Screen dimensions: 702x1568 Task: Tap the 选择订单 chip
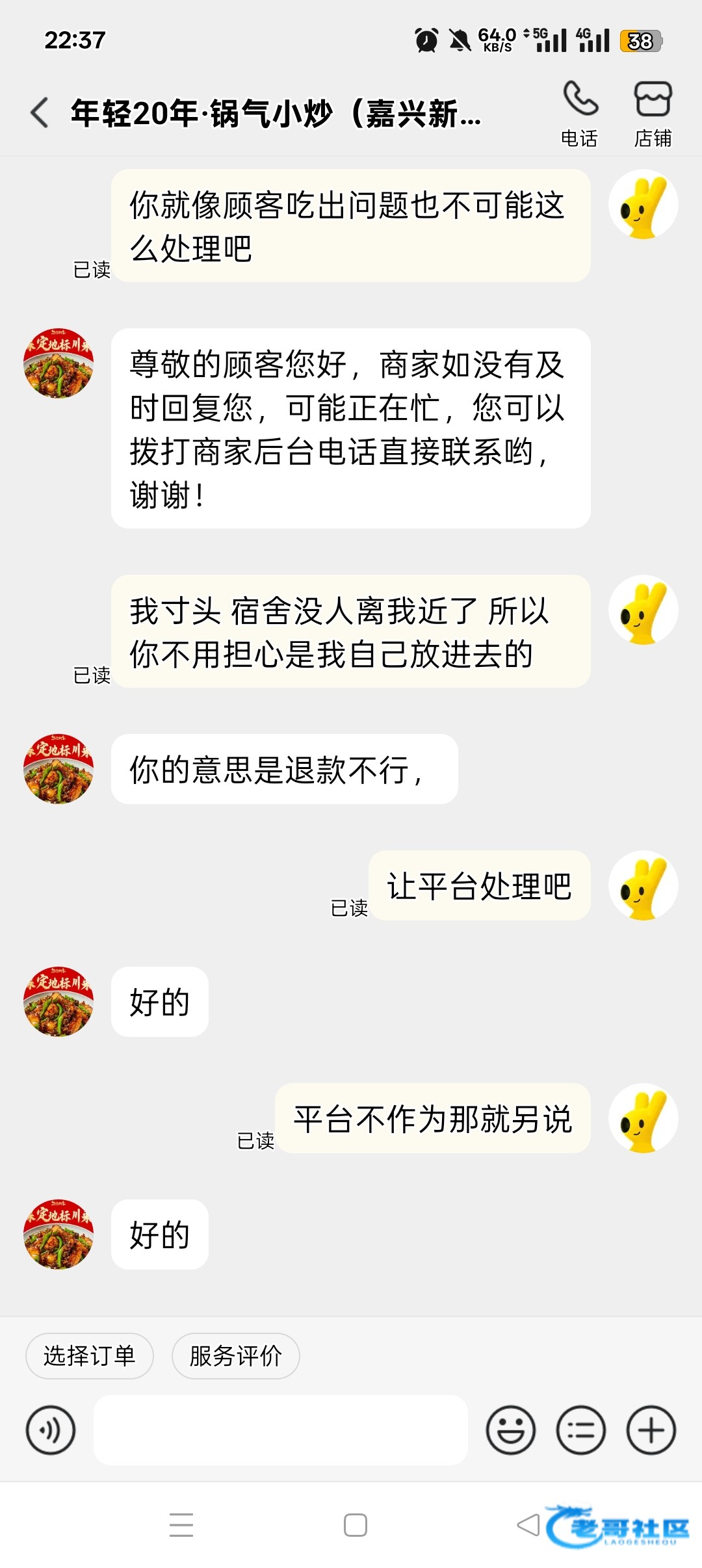coord(90,1355)
